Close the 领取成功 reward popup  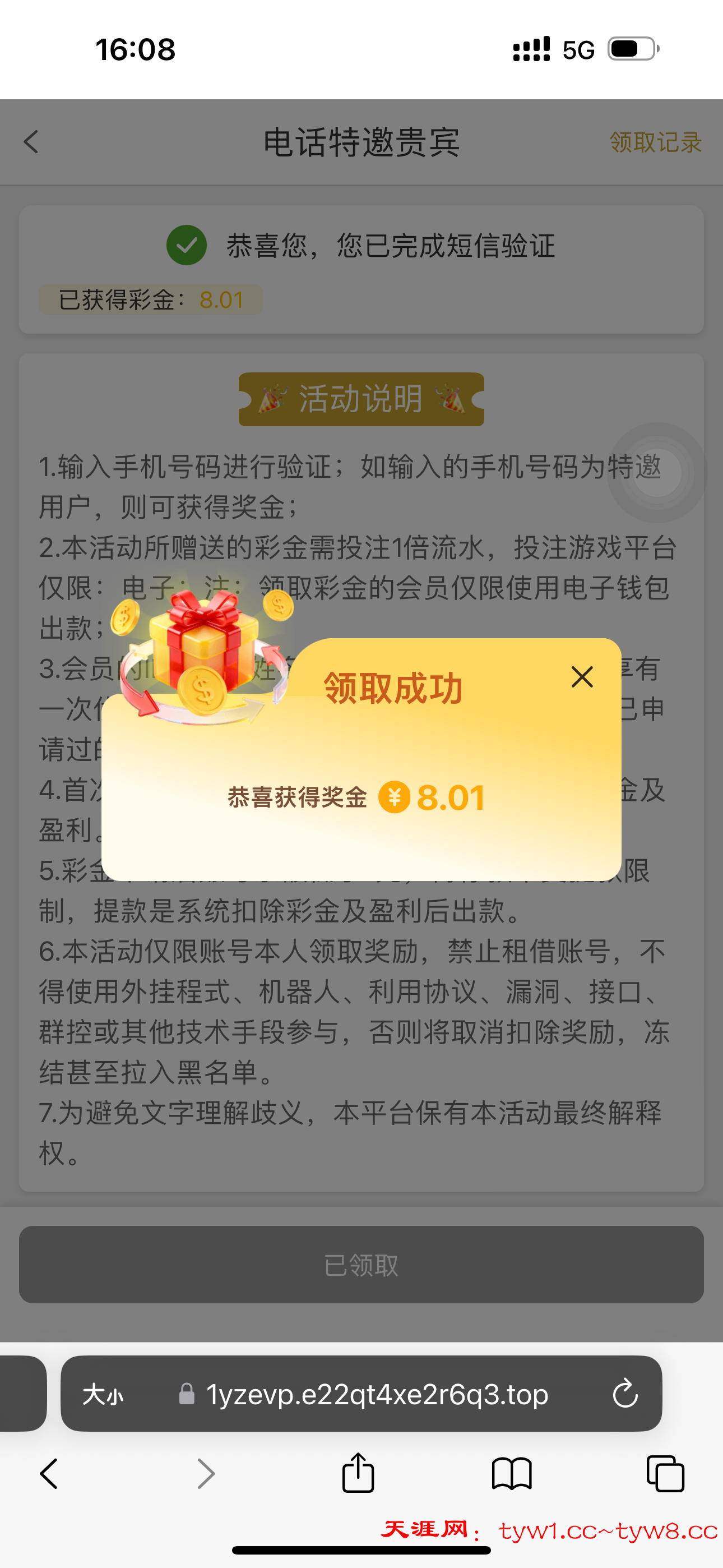point(582,677)
